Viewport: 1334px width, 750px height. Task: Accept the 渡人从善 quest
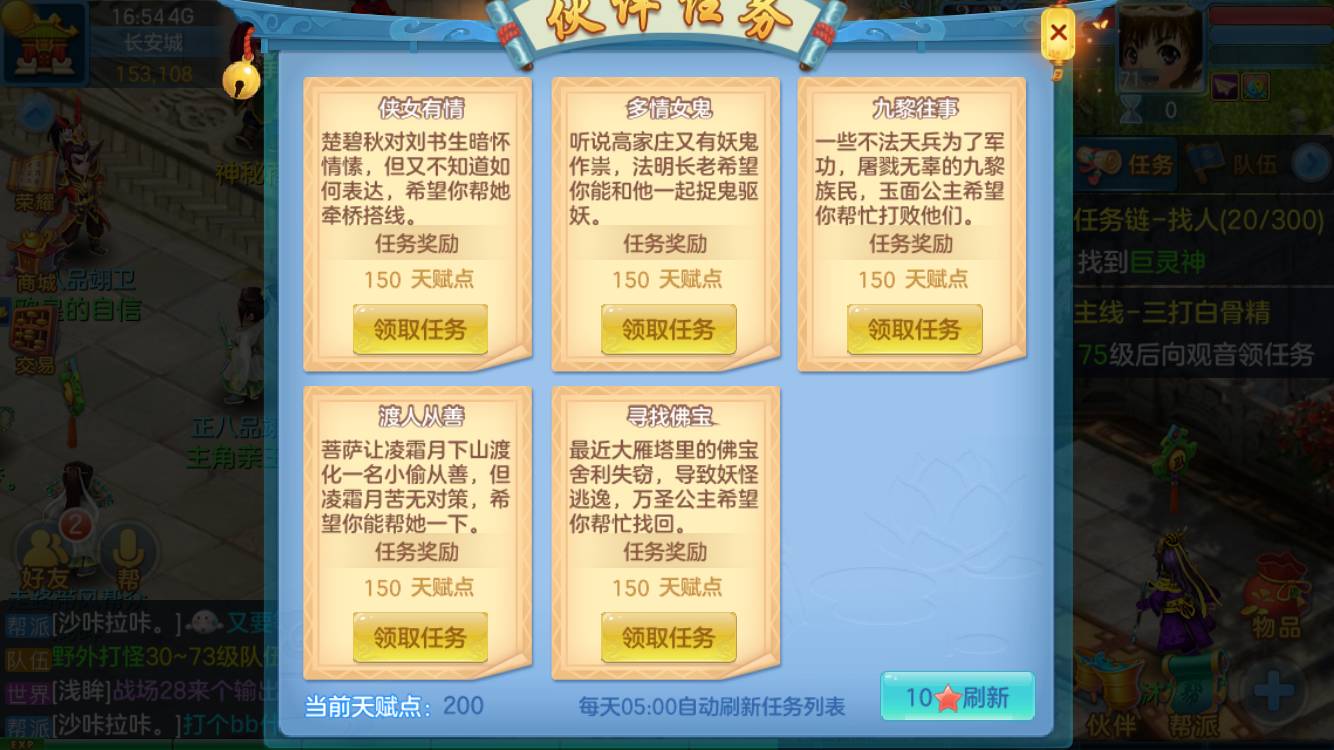pyautogui.click(x=420, y=637)
